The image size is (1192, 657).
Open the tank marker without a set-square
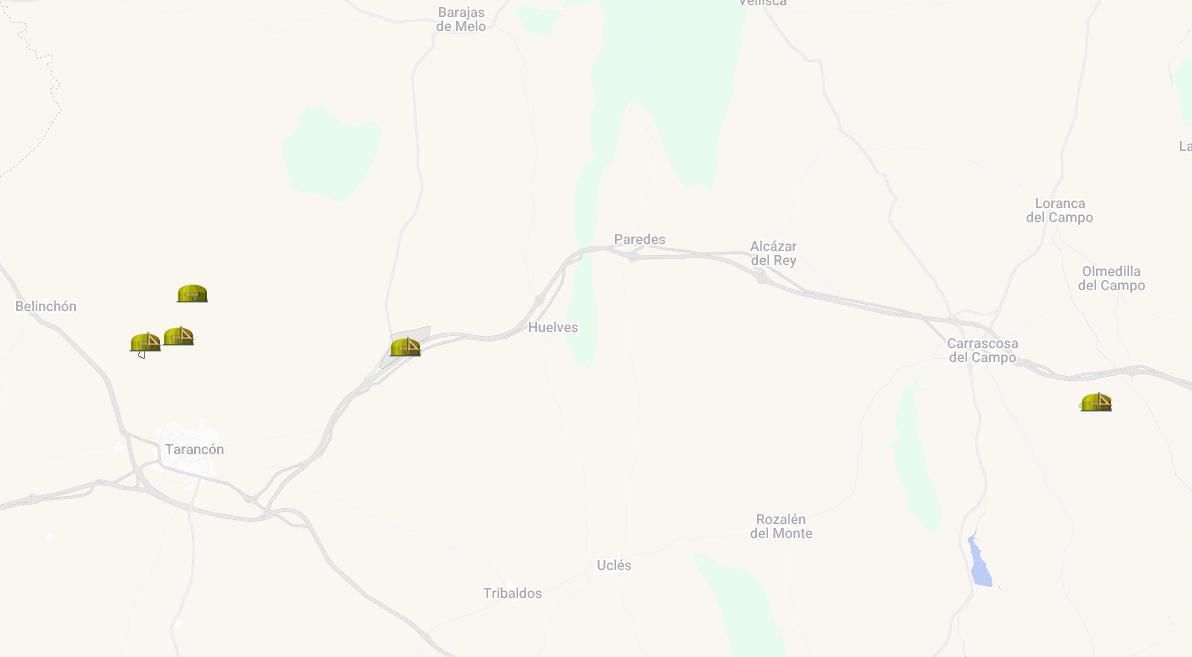[192, 293]
